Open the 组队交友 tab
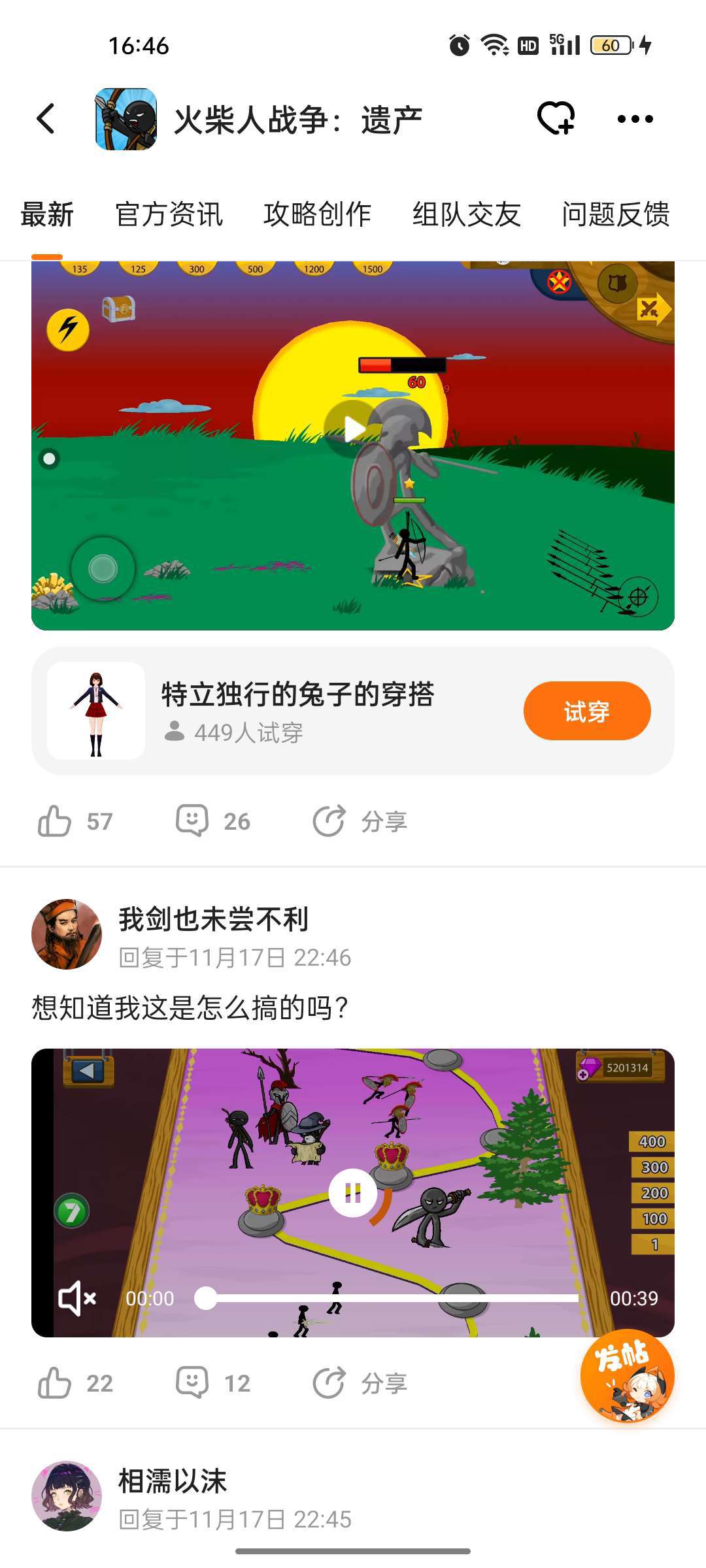 pyautogui.click(x=466, y=214)
